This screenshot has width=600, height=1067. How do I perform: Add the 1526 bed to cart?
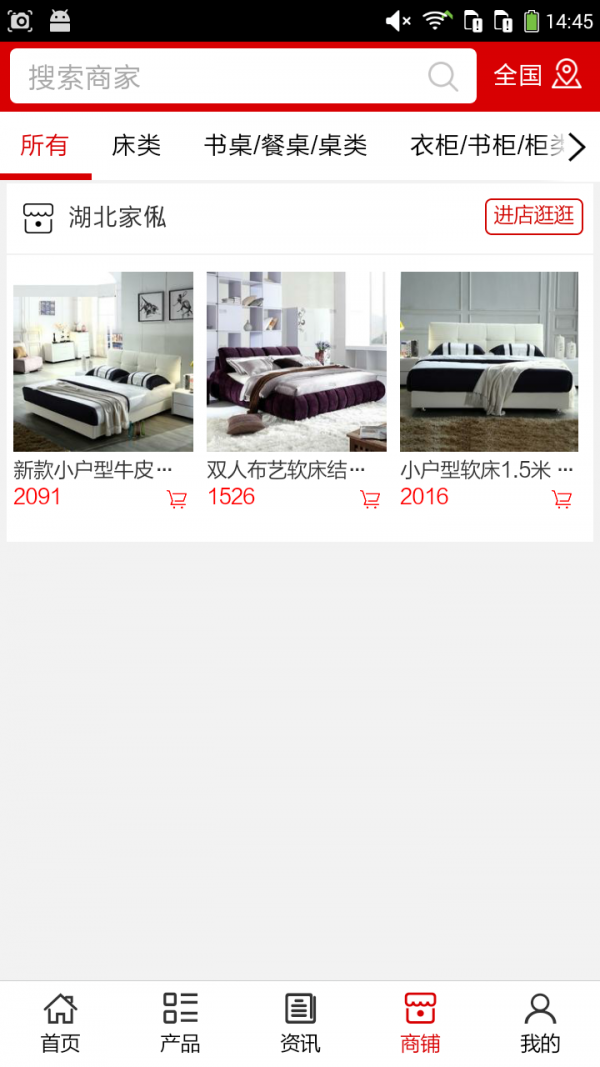370,499
